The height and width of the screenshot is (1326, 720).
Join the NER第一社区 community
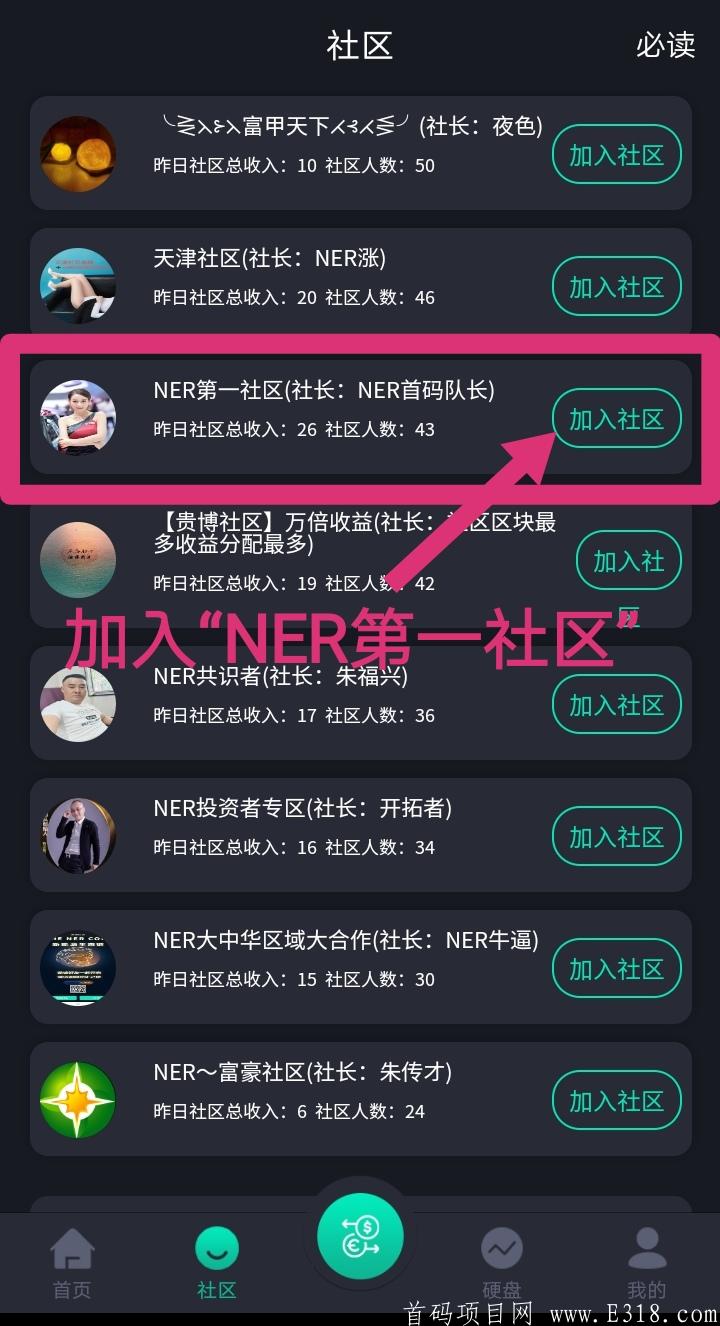616,419
